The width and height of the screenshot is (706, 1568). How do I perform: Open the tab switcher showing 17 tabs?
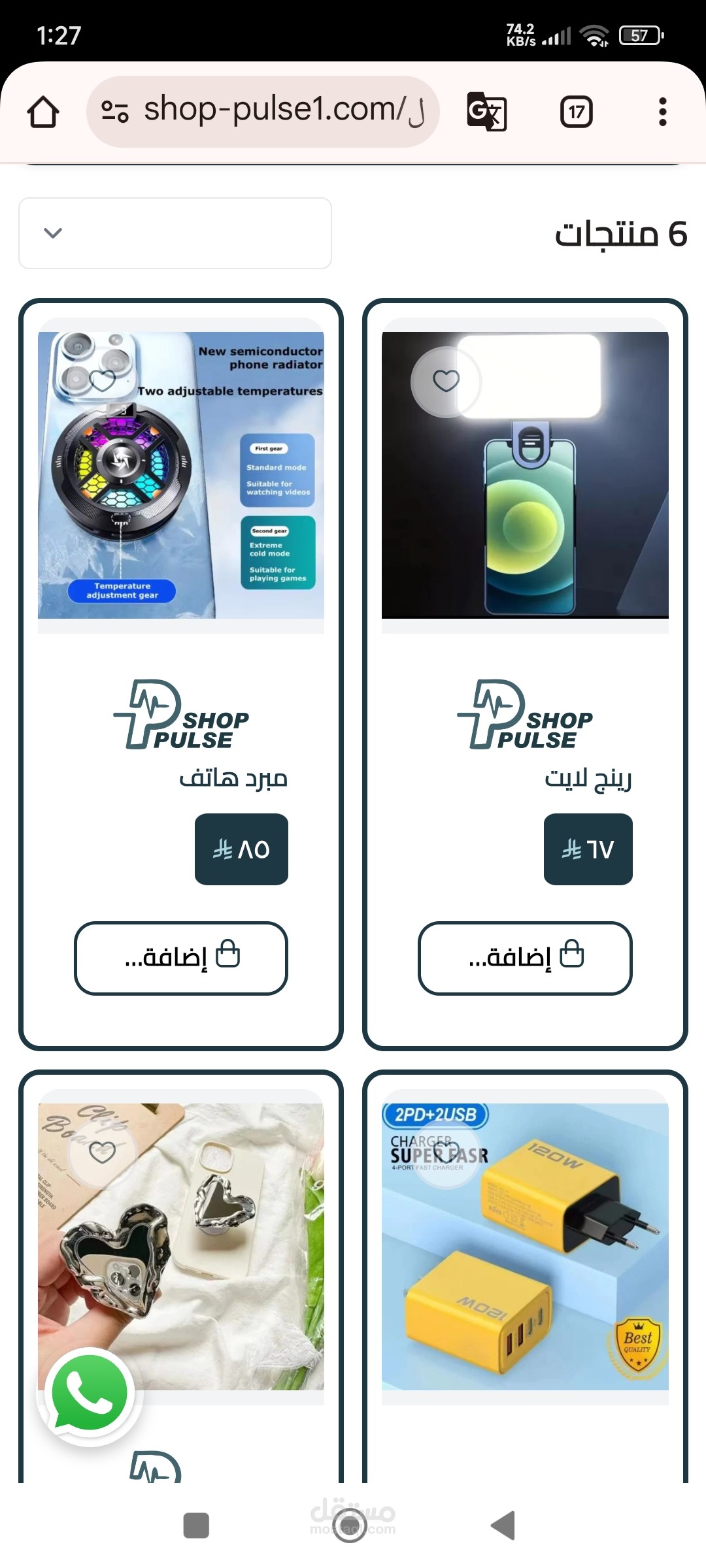pyautogui.click(x=576, y=112)
